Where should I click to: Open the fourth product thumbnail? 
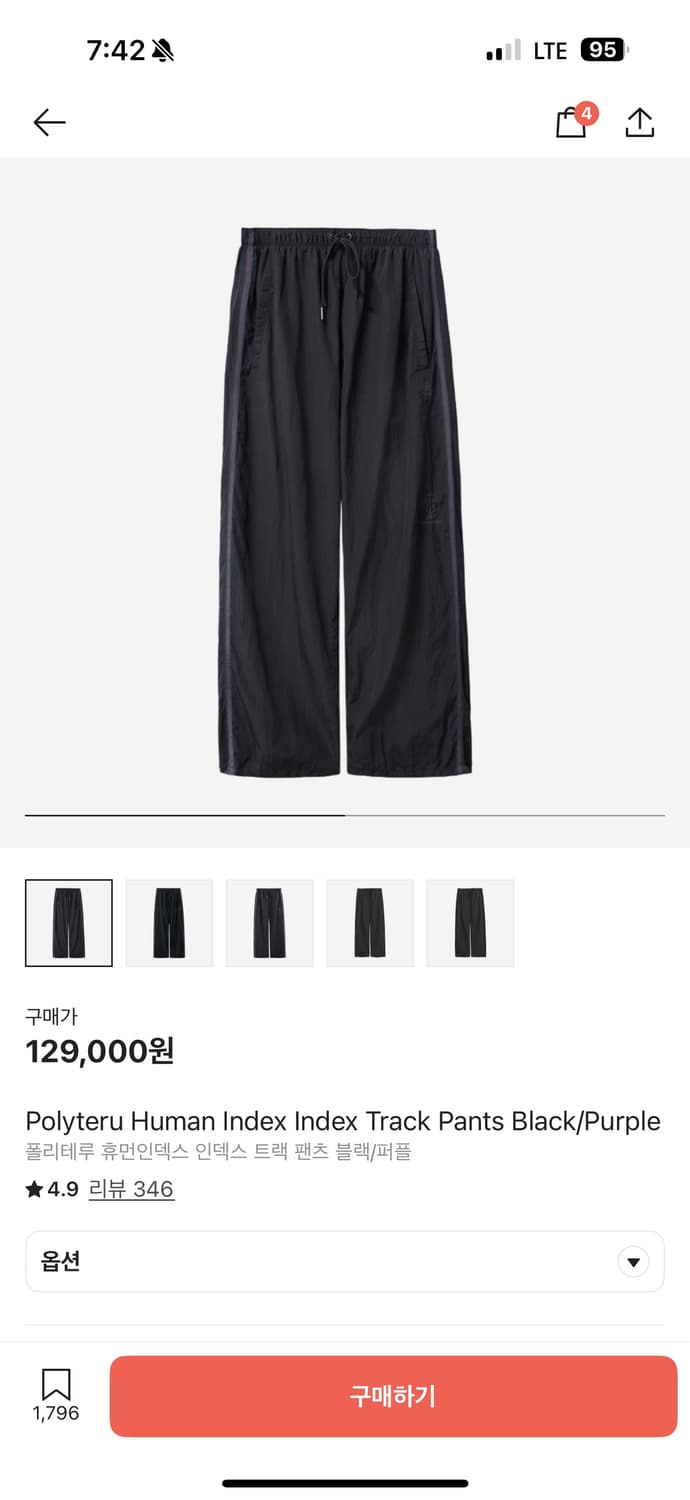[x=370, y=923]
